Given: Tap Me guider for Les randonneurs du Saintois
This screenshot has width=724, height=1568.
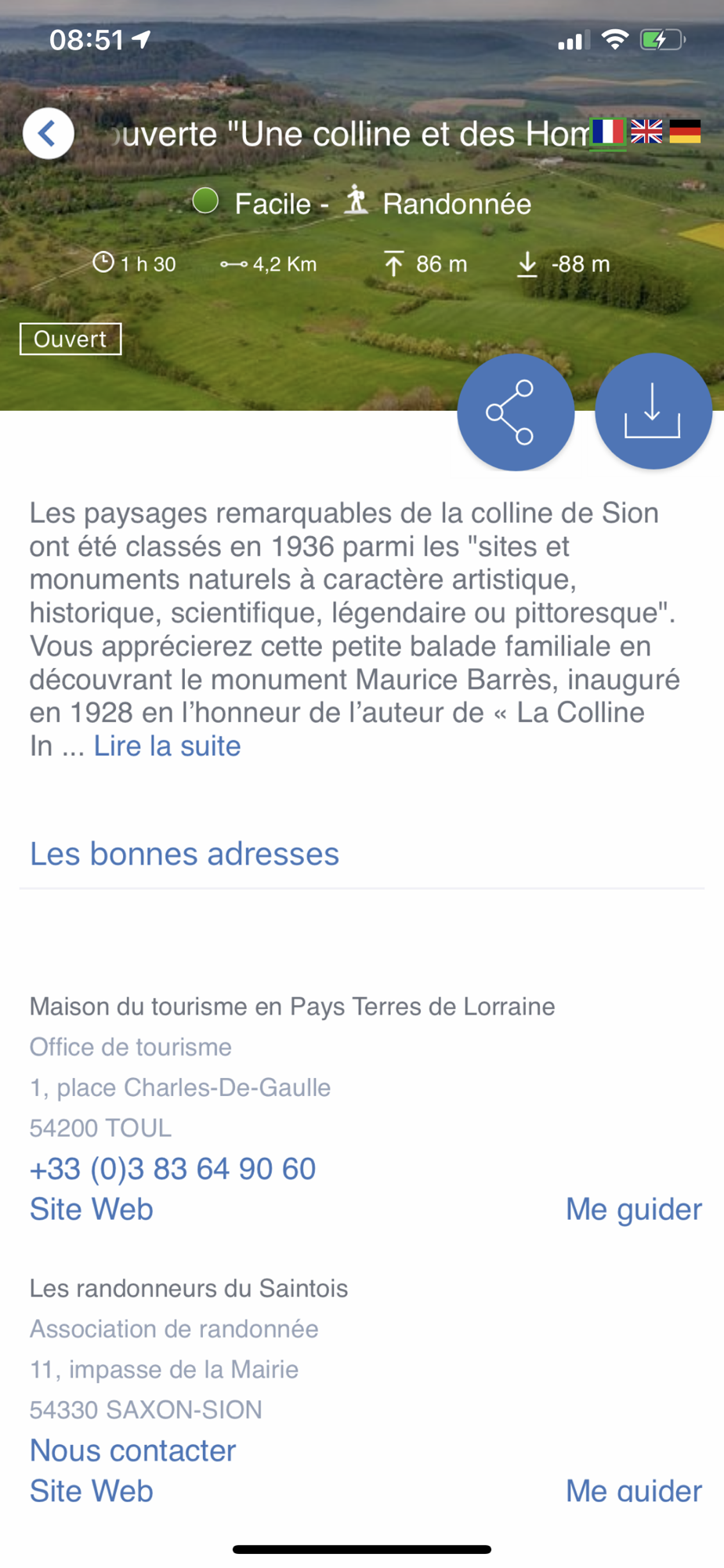Looking at the screenshot, I should [634, 1490].
